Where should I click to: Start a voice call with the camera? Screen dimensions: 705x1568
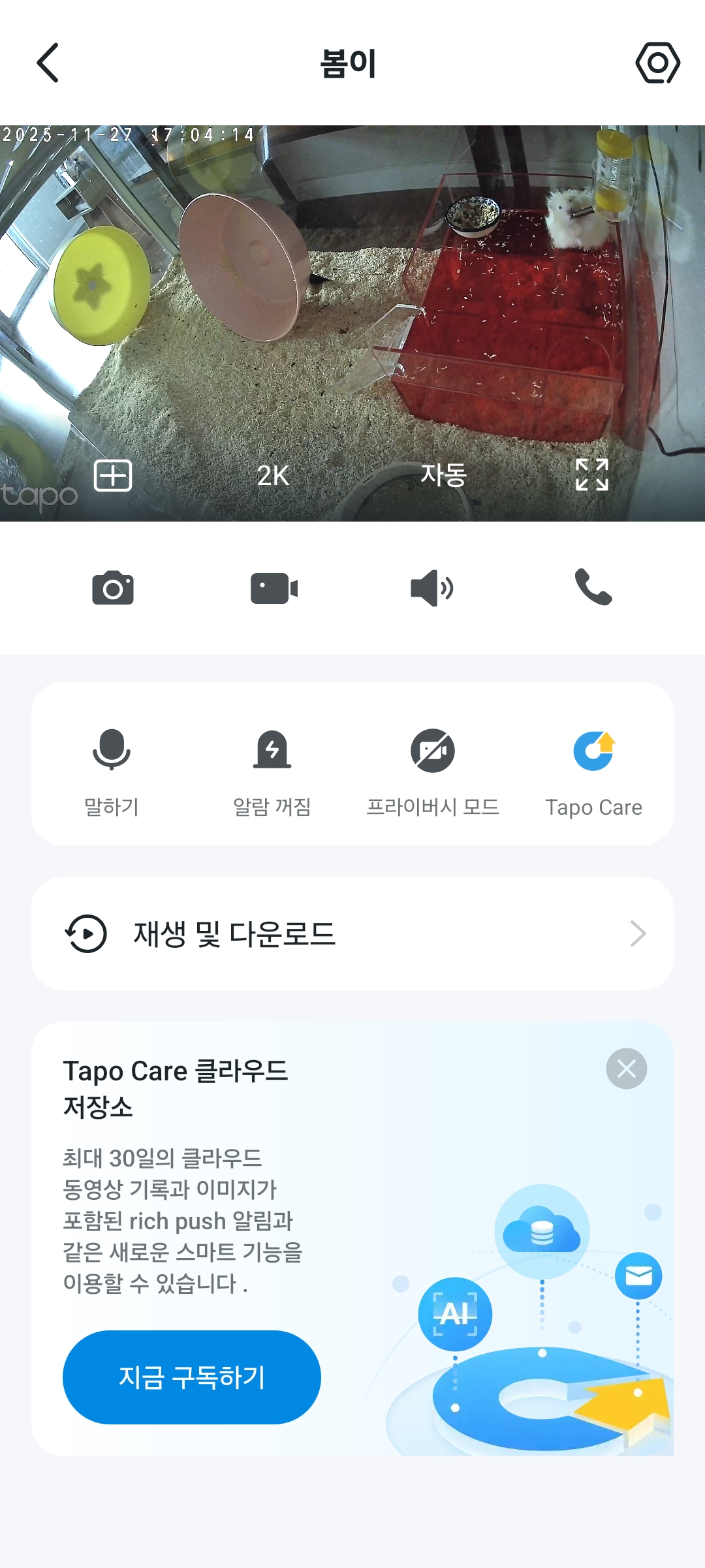pos(593,587)
